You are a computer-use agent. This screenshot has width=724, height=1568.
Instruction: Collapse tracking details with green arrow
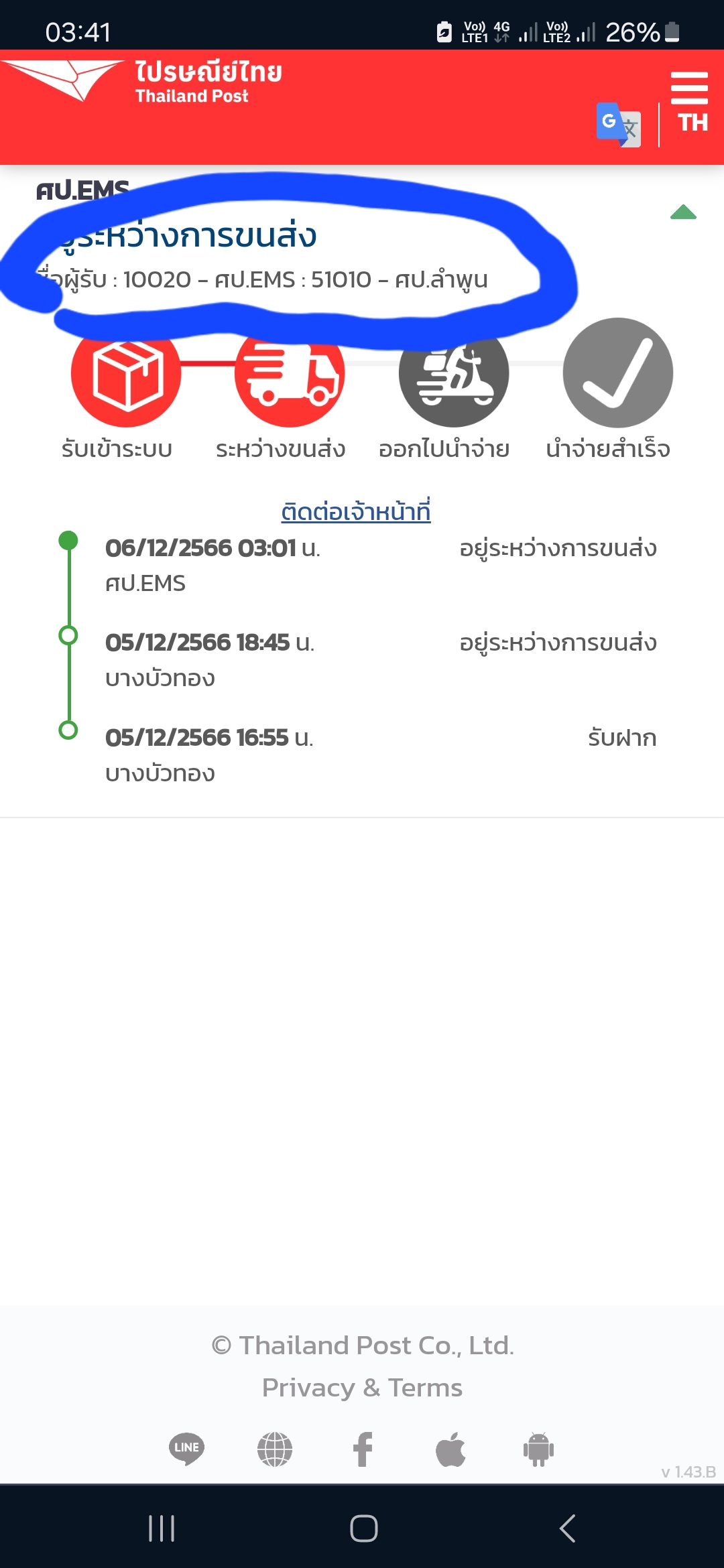(x=683, y=212)
